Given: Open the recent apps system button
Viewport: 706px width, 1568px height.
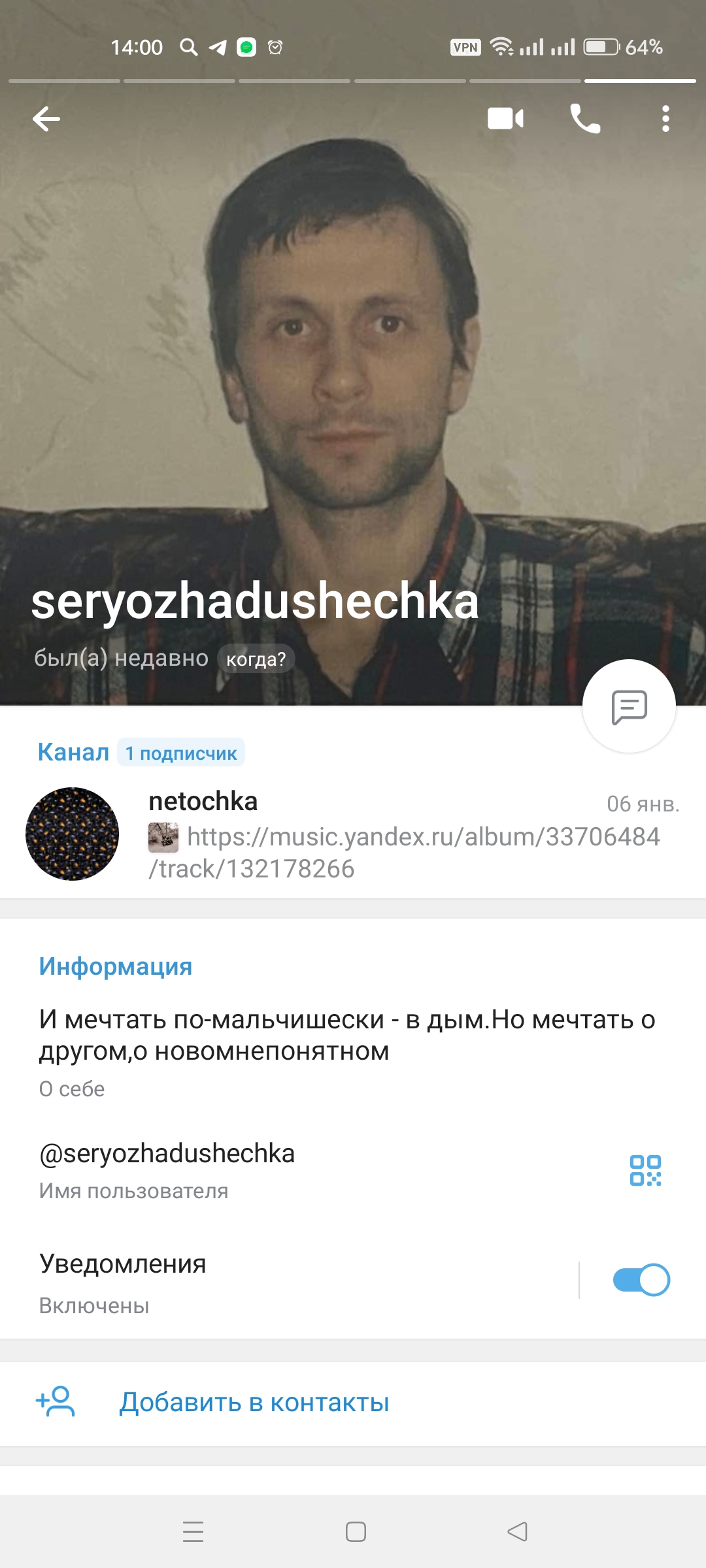Looking at the screenshot, I should point(193,1532).
